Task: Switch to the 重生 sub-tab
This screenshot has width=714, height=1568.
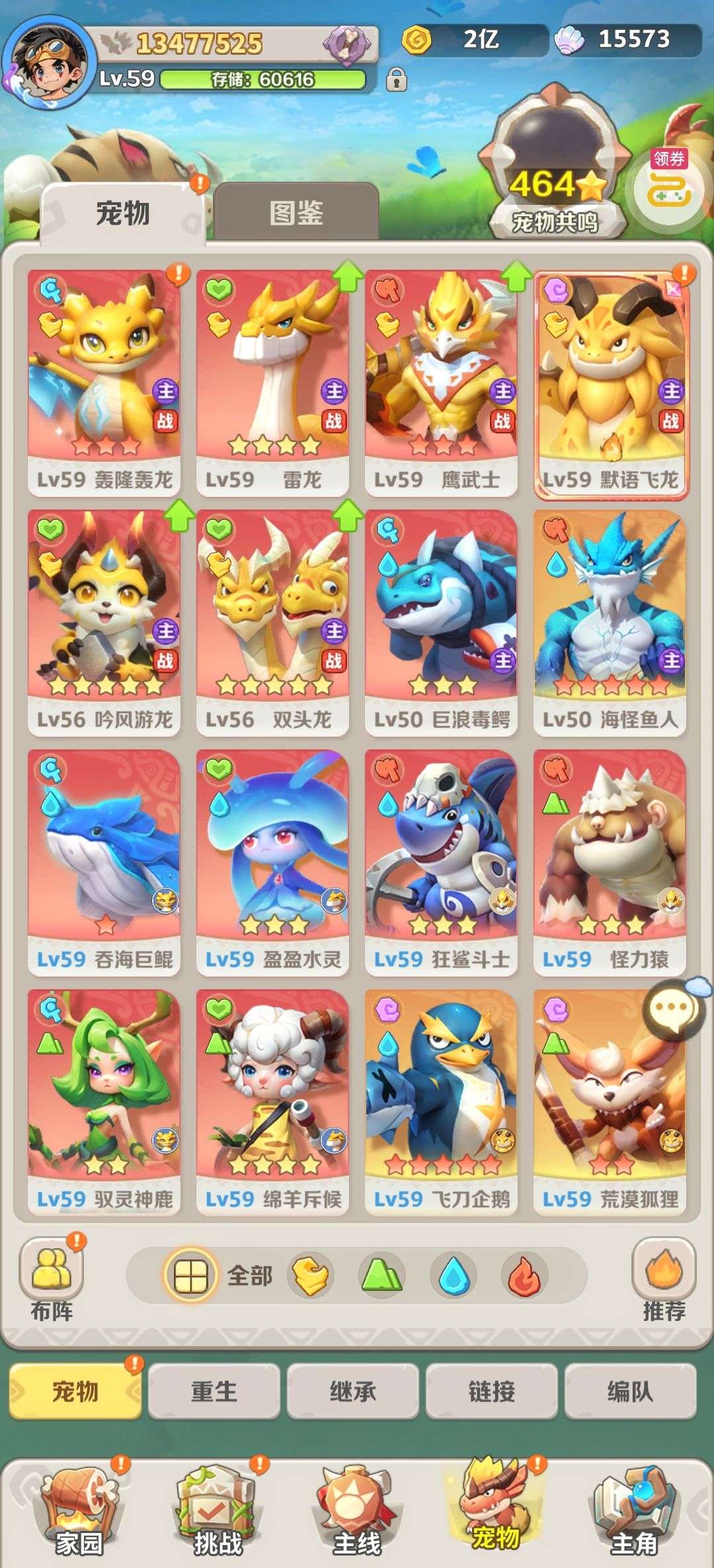Action: coord(214,1391)
